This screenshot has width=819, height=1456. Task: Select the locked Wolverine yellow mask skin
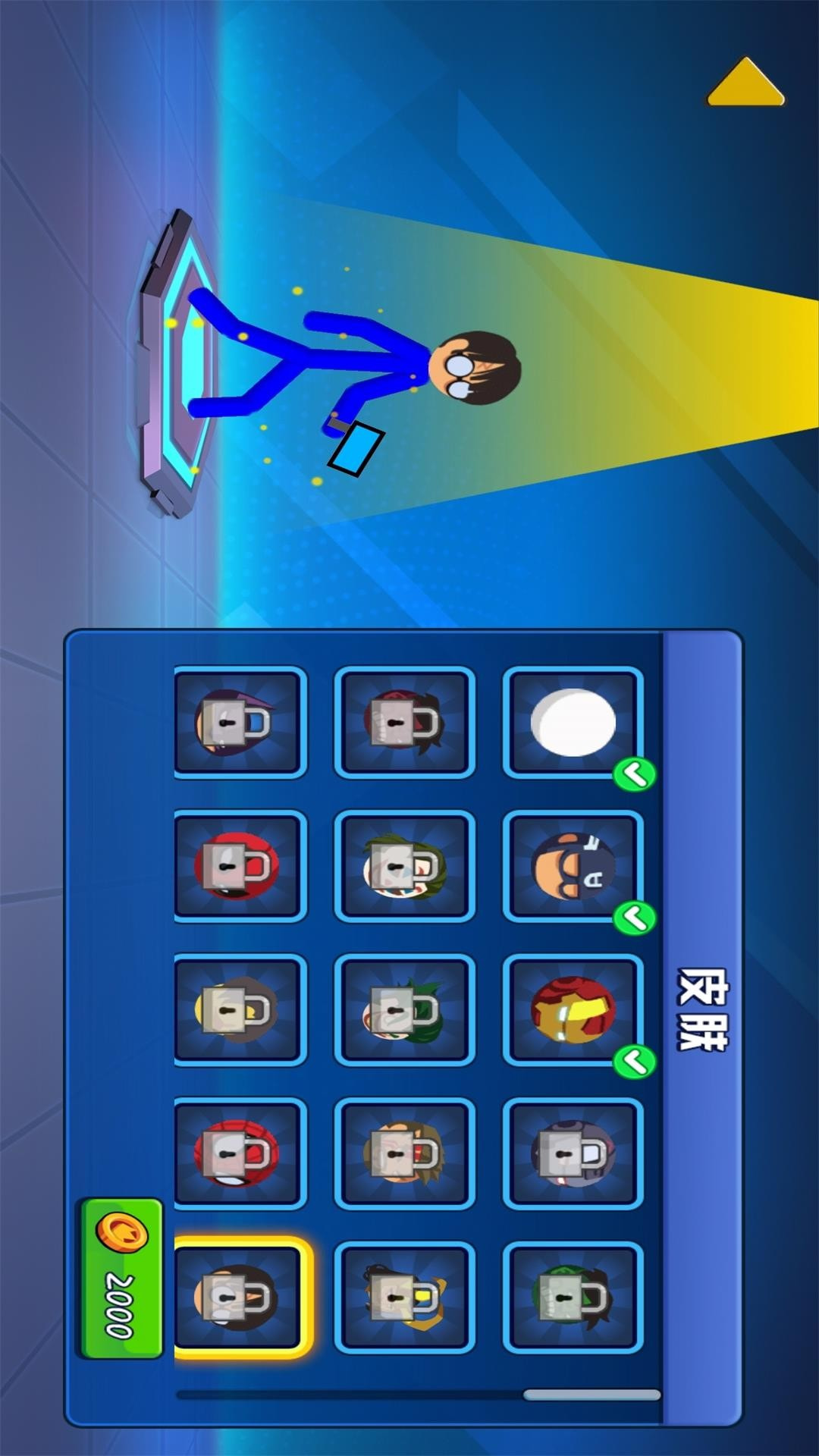click(404, 1298)
